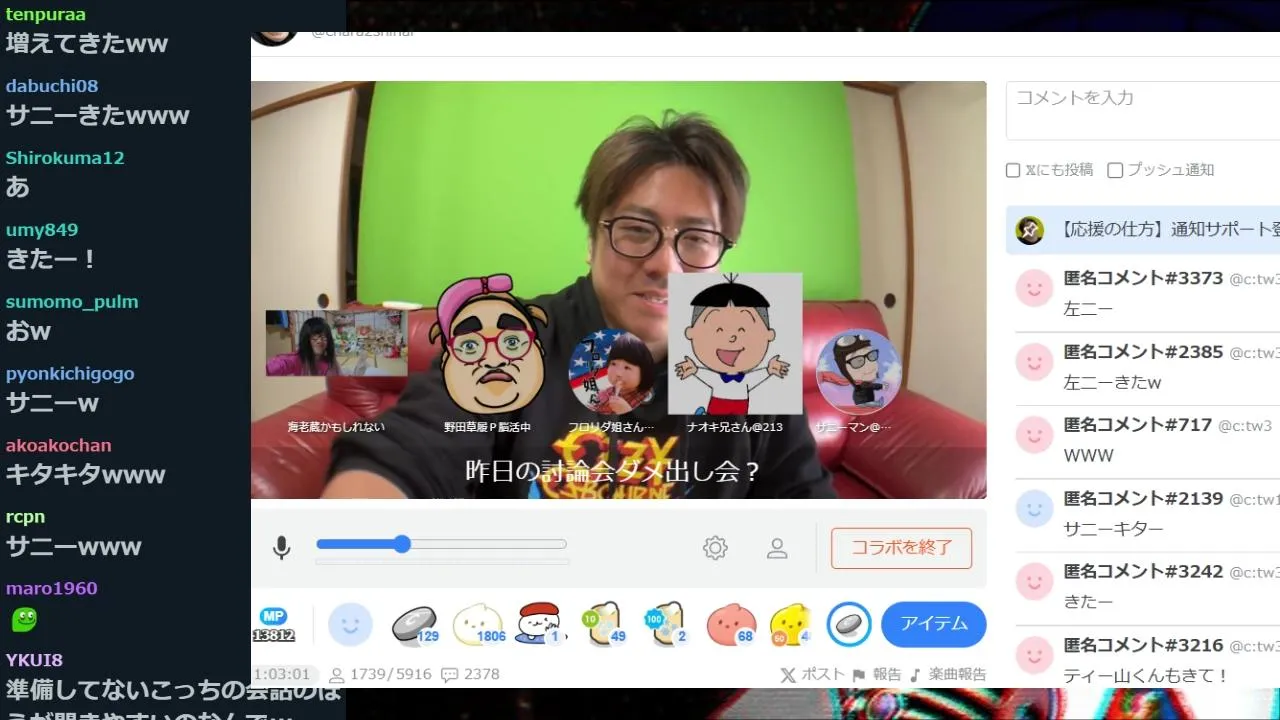Open ナオキ兄さん@213 collaborator avatar

(x=735, y=345)
